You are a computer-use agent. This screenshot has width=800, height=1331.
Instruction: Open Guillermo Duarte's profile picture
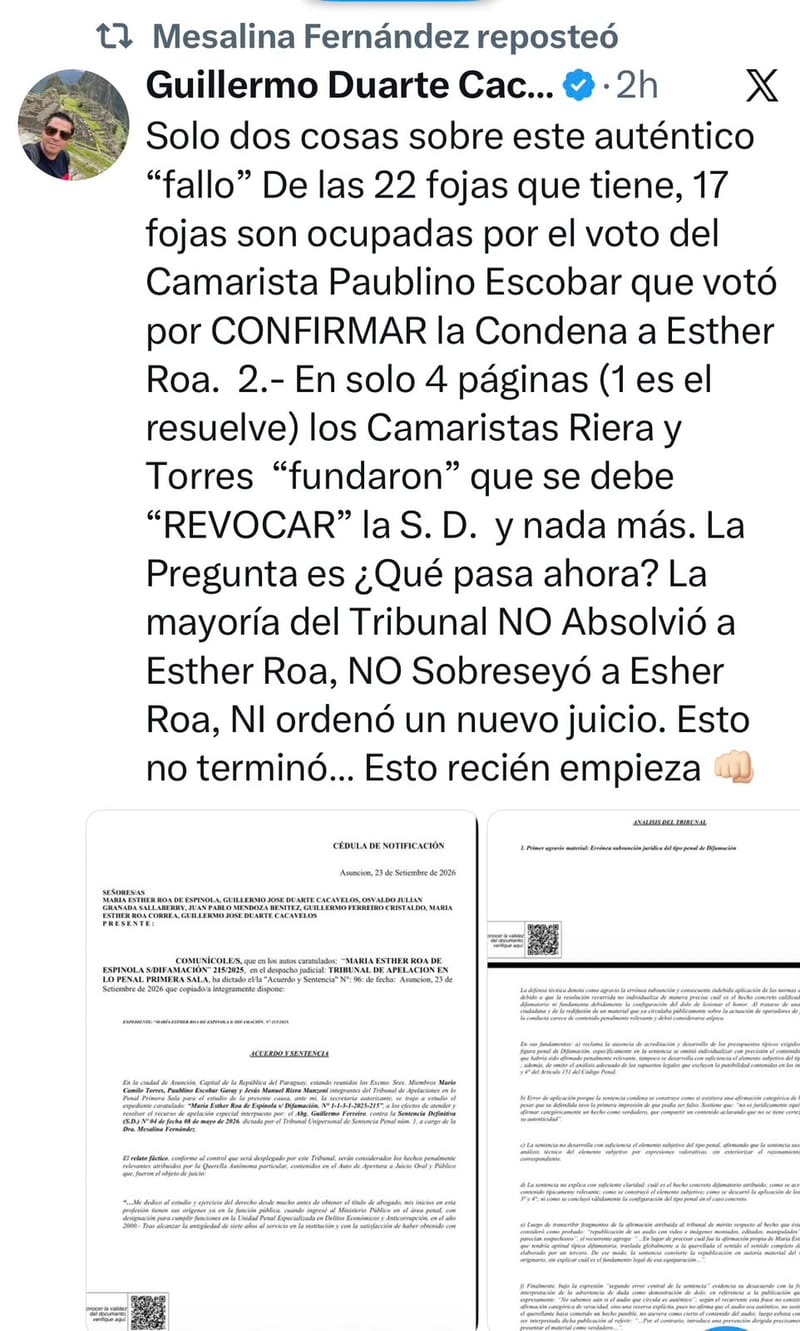(73, 125)
